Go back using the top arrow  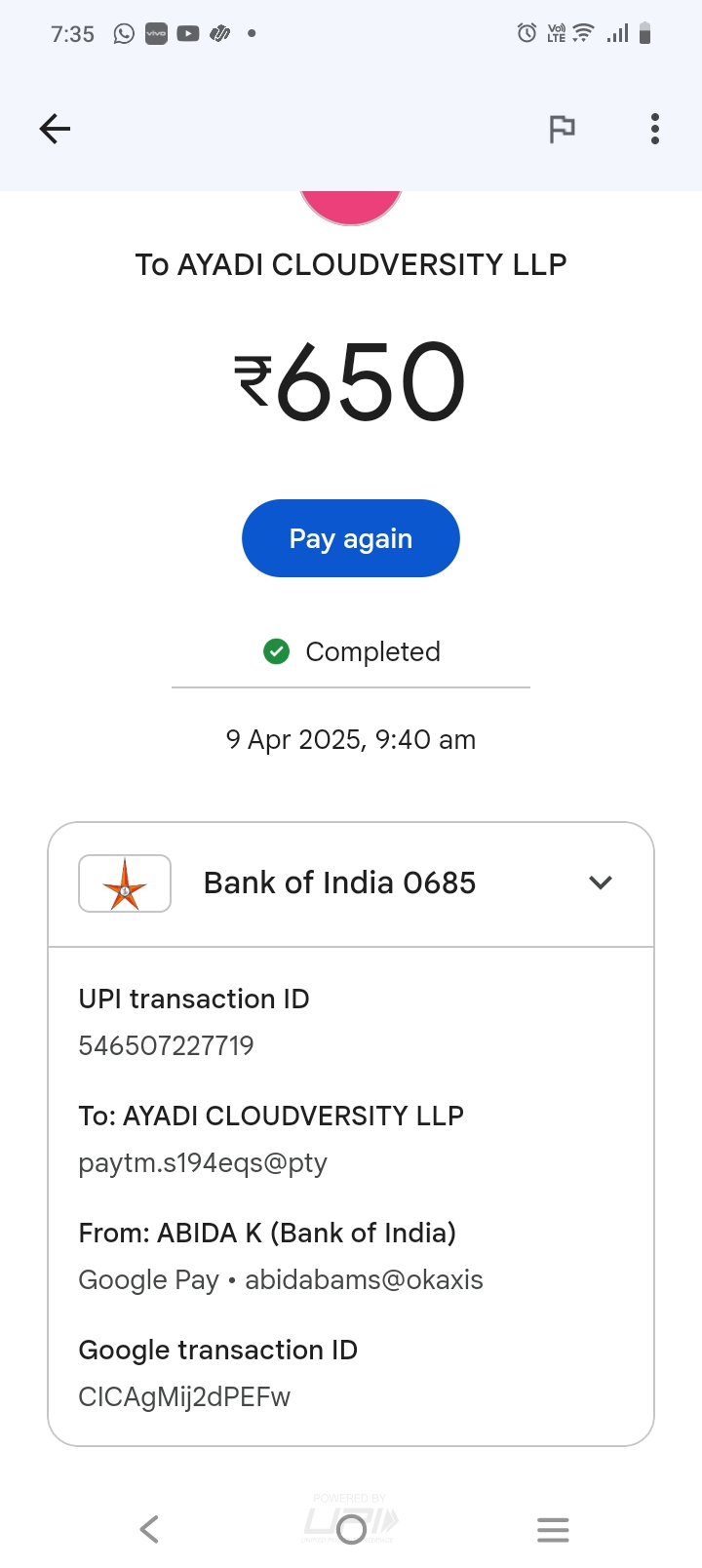pyautogui.click(x=55, y=129)
